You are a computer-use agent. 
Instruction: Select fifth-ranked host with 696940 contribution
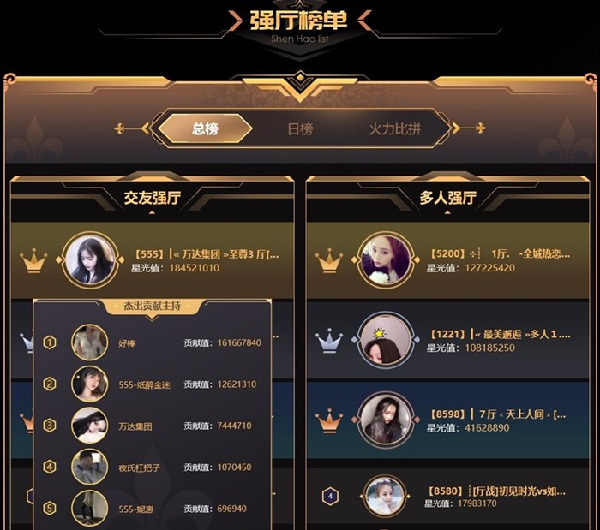tap(137, 508)
